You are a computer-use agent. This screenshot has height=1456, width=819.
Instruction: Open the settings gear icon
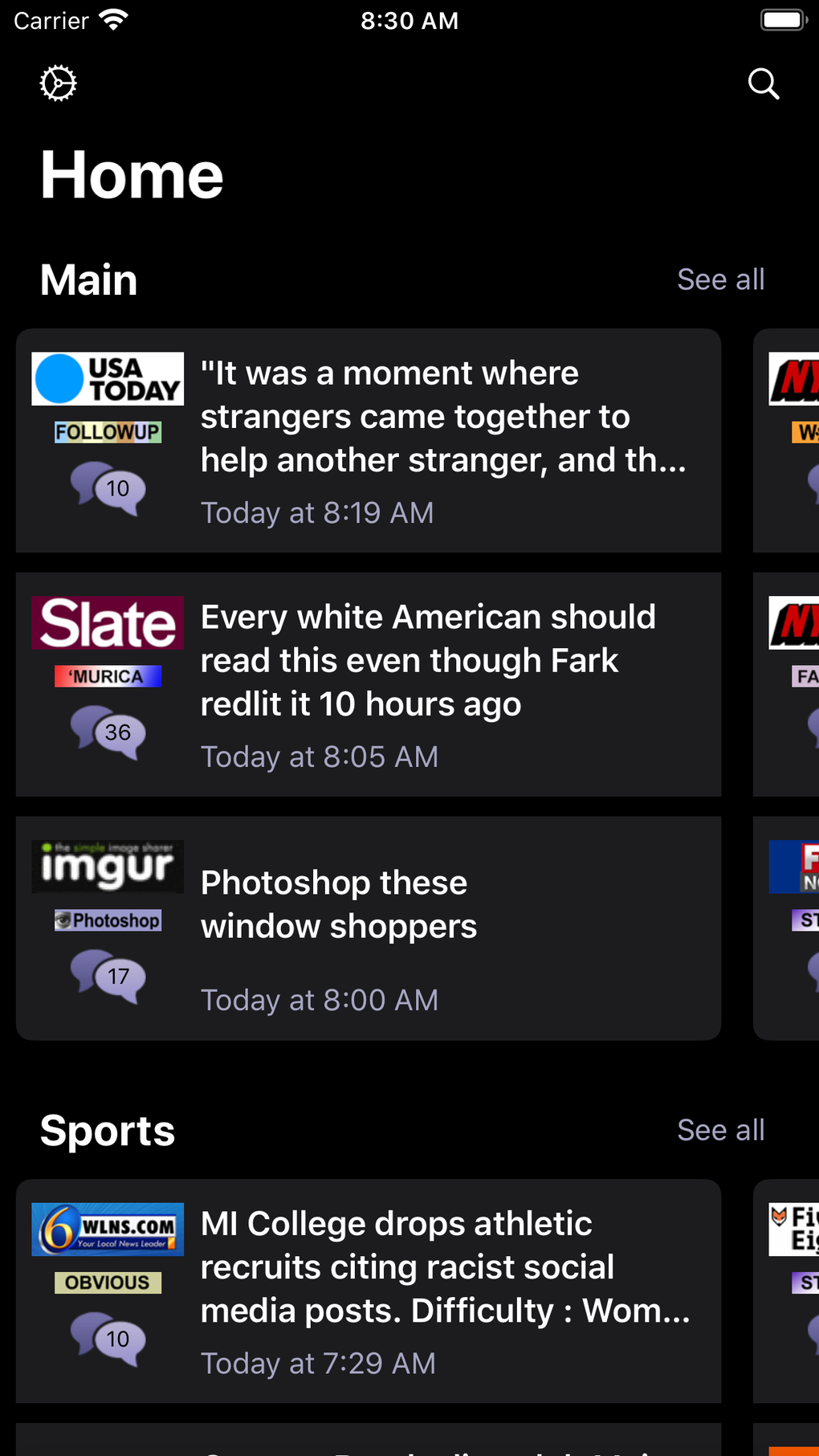click(57, 83)
